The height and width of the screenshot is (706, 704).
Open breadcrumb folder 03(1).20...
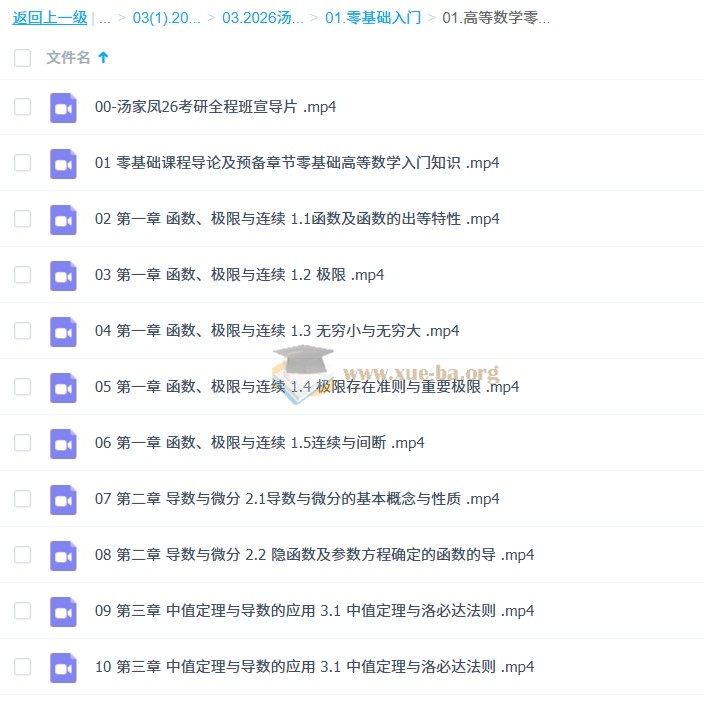pos(166,17)
